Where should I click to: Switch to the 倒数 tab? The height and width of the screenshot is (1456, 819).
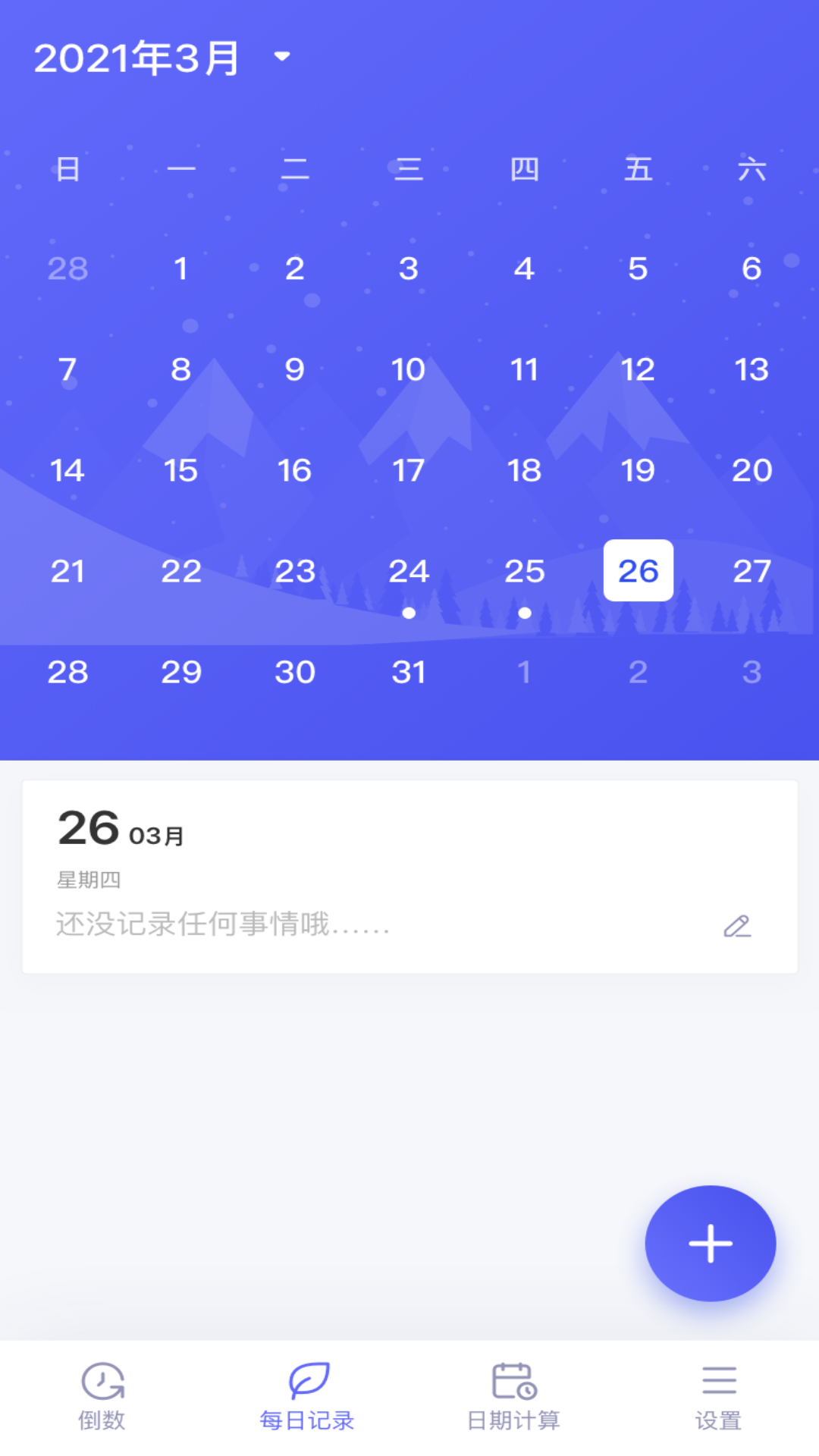click(x=102, y=1397)
